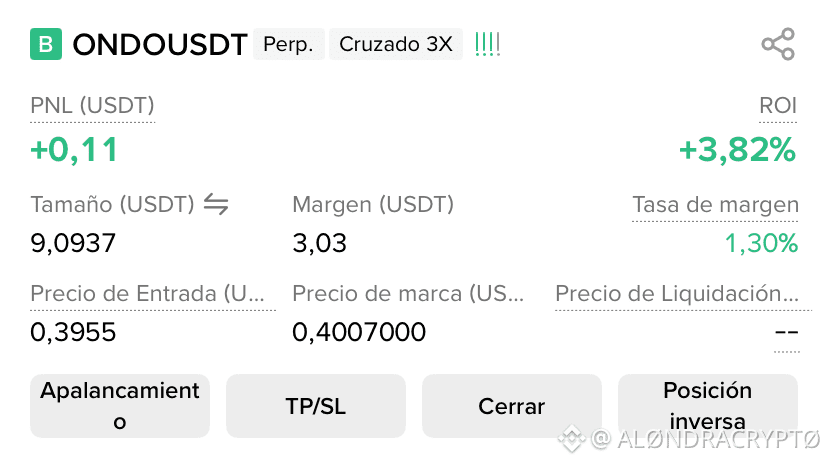Show the Precio de Entrada explanation

[x=152, y=294]
